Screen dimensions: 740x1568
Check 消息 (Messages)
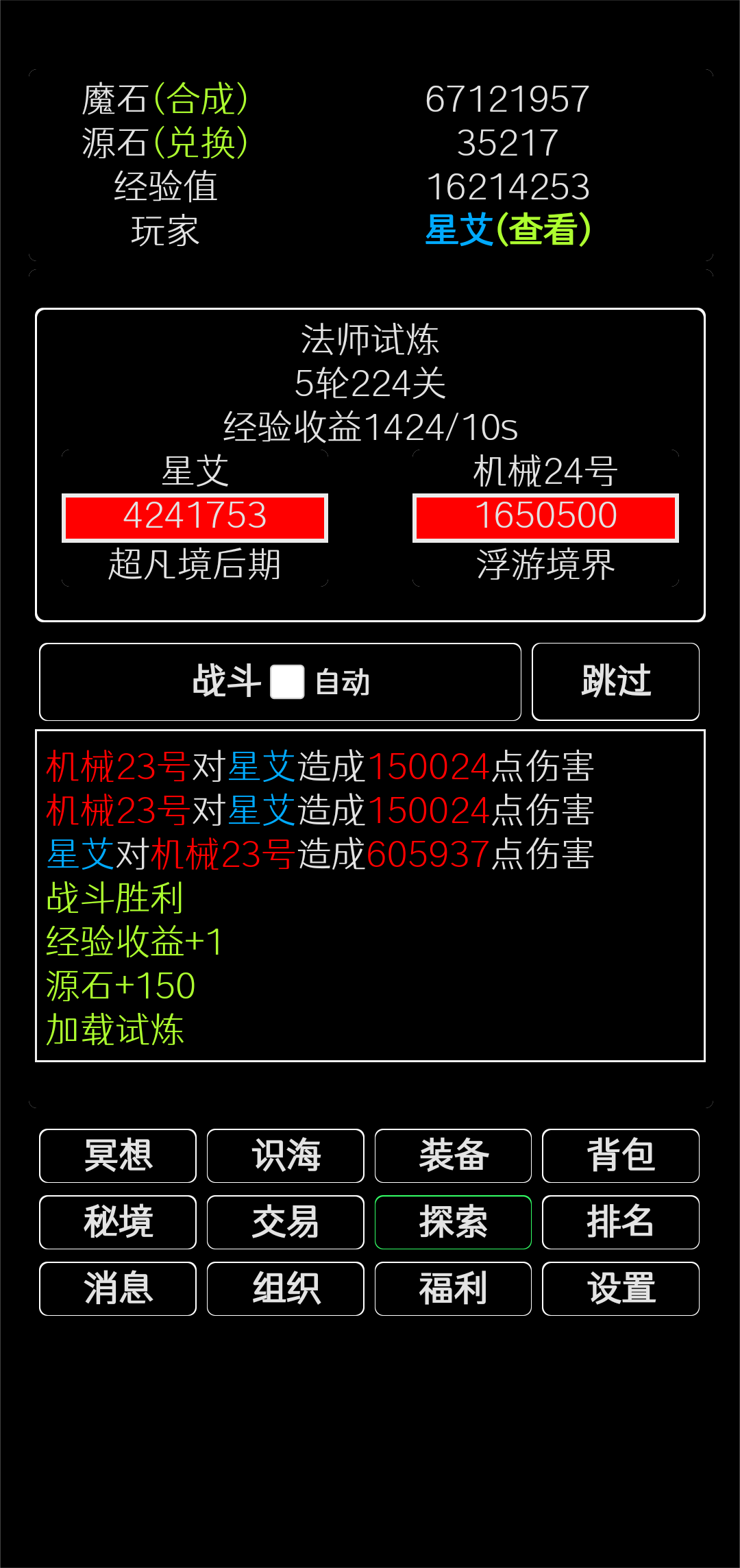117,1289
